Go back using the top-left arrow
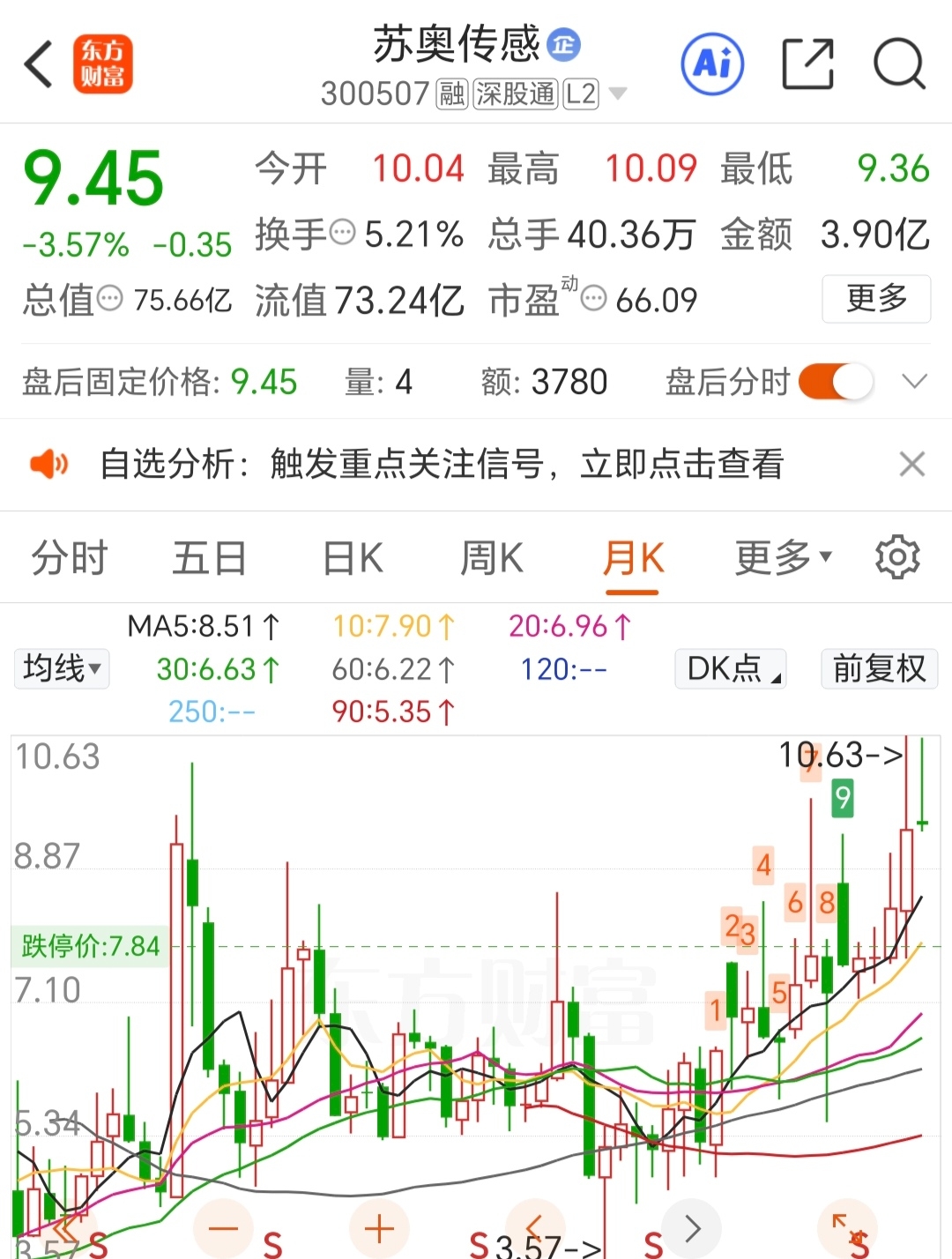 (x=39, y=64)
